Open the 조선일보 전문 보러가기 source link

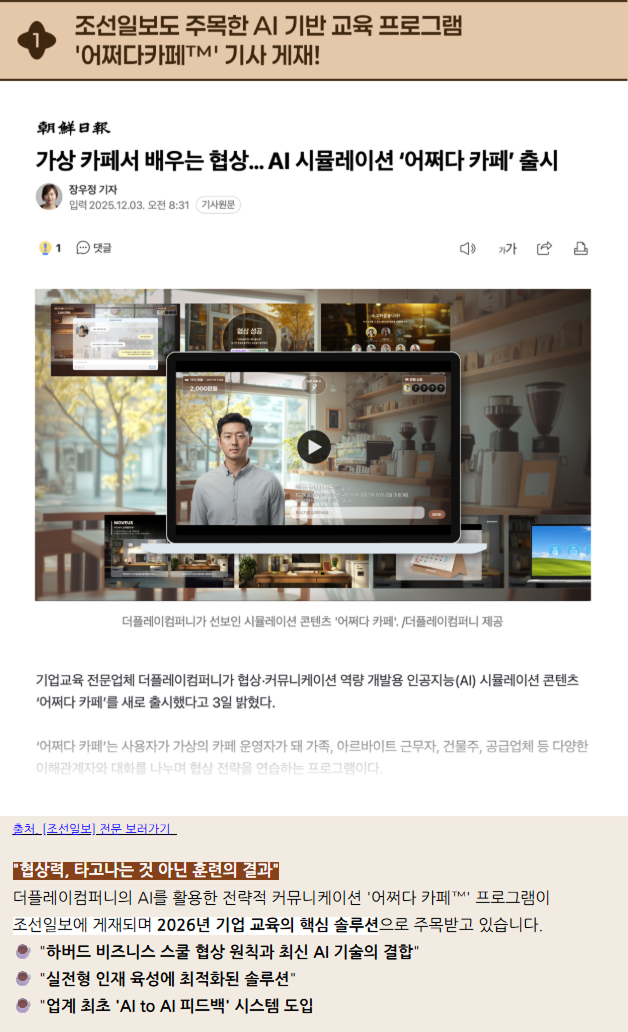point(94,829)
